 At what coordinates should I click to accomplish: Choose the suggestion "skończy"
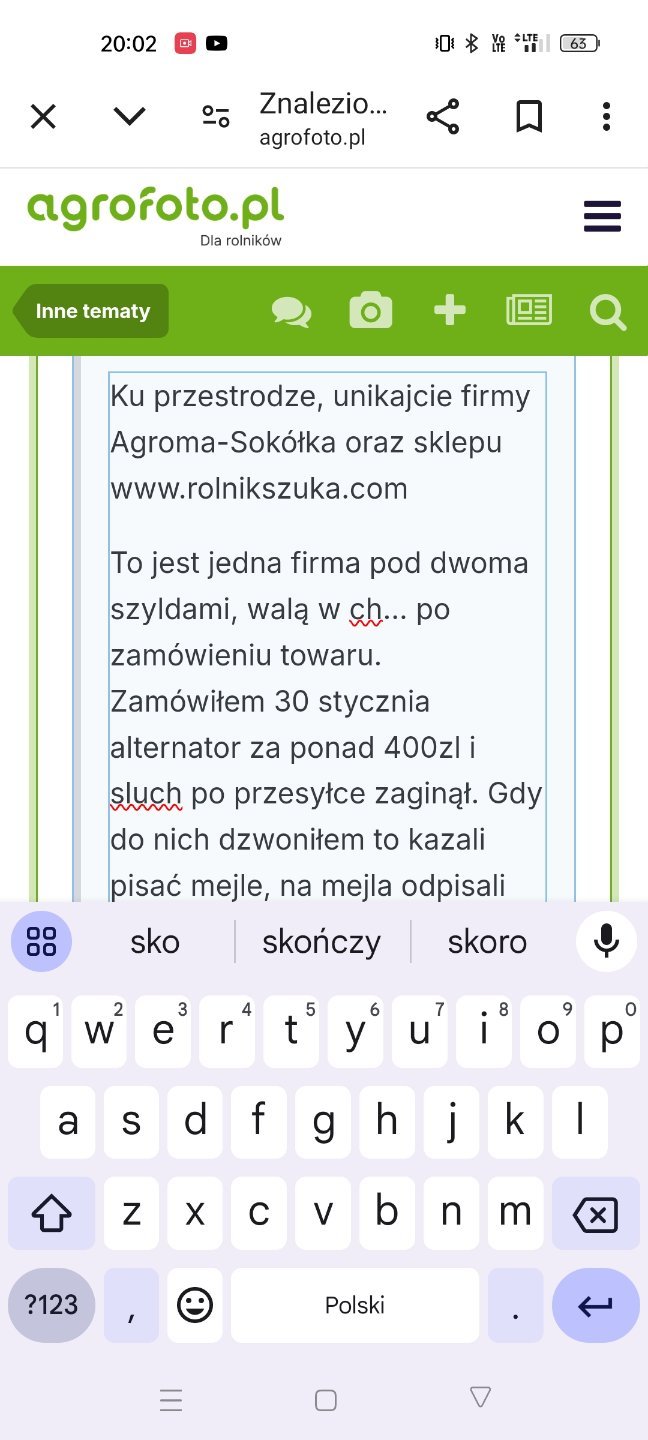(321, 942)
